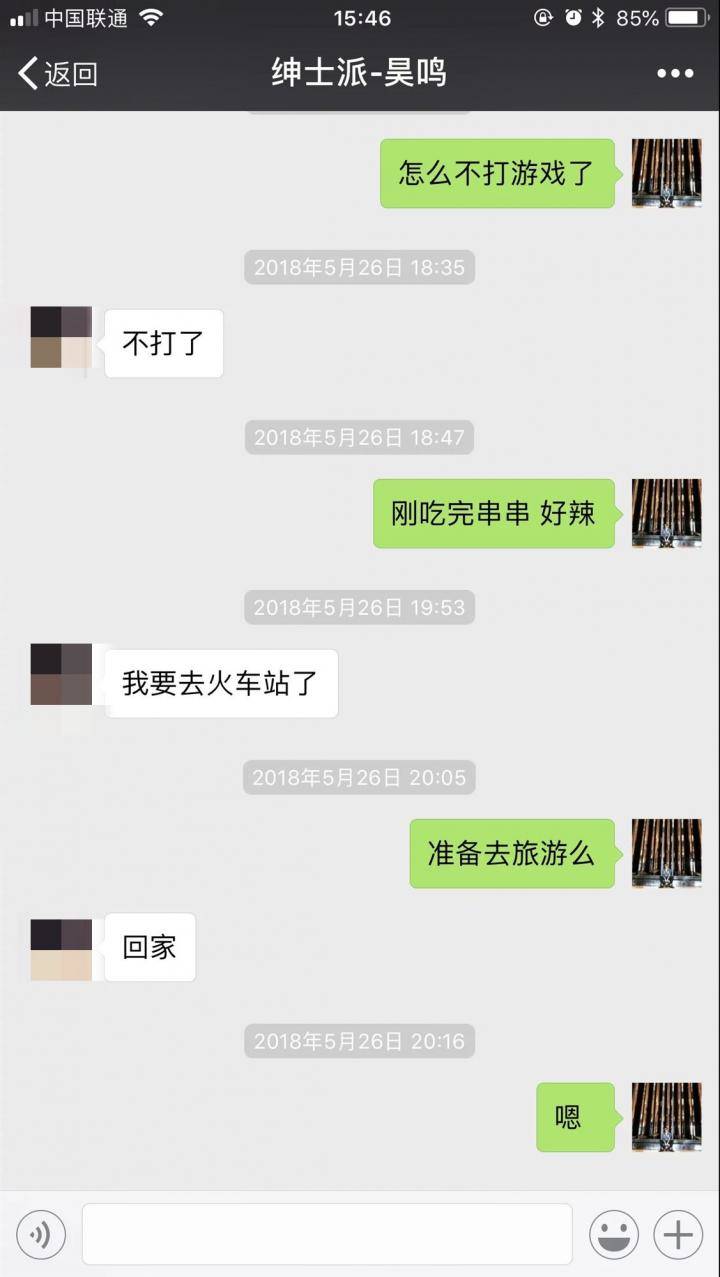Open contact avatar beside 我要去火车站了

(x=61, y=675)
